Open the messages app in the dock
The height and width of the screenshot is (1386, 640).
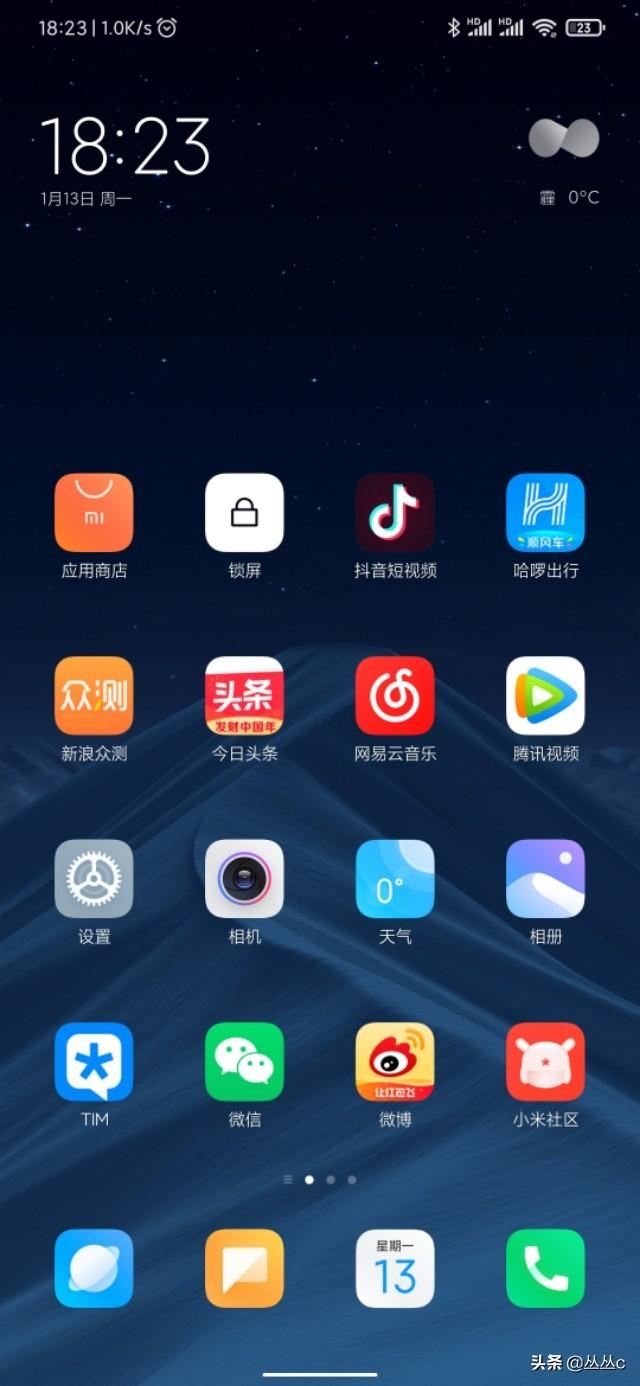click(x=244, y=1268)
